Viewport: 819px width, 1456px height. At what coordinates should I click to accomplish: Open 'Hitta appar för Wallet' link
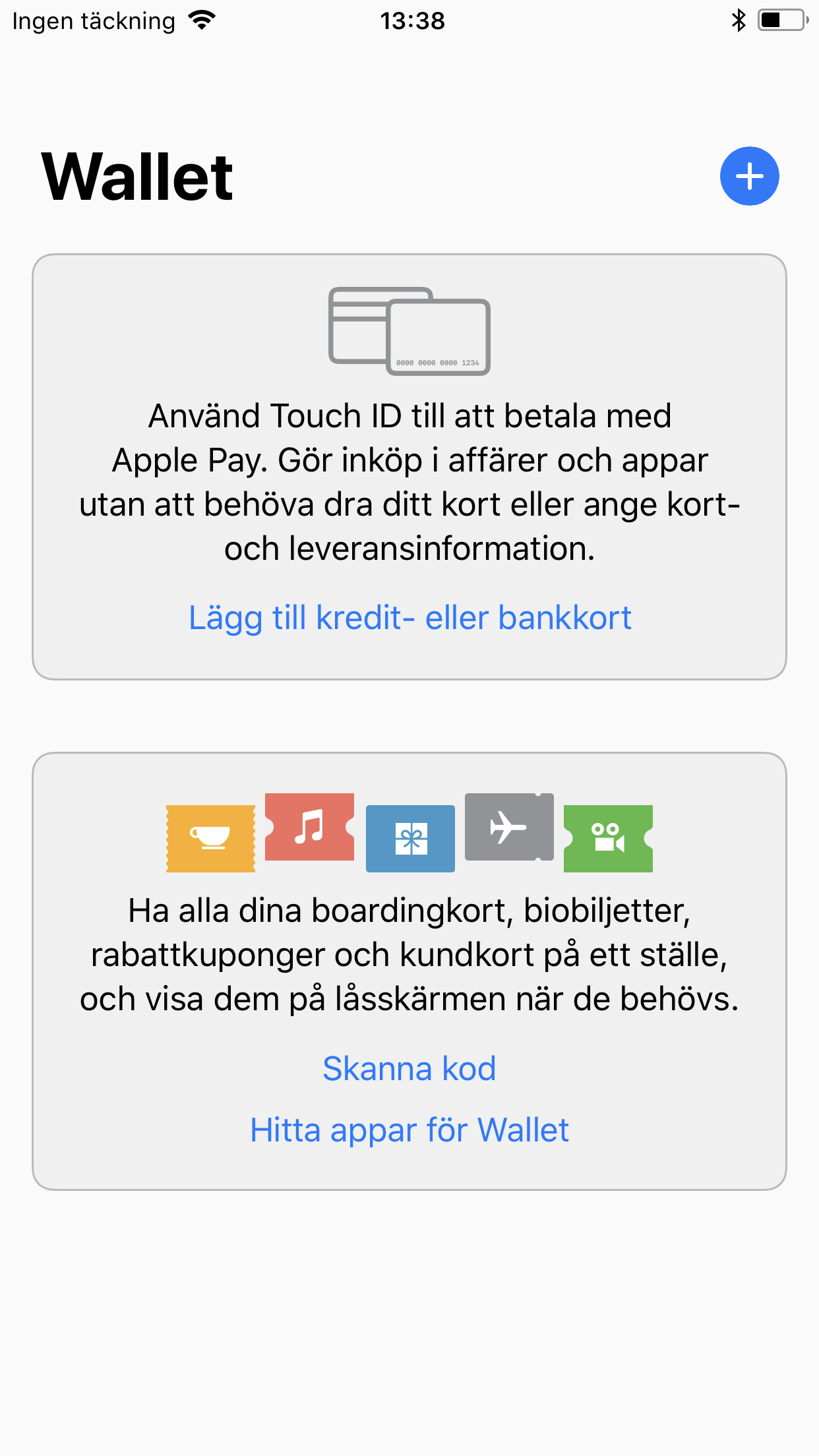[x=409, y=1130]
